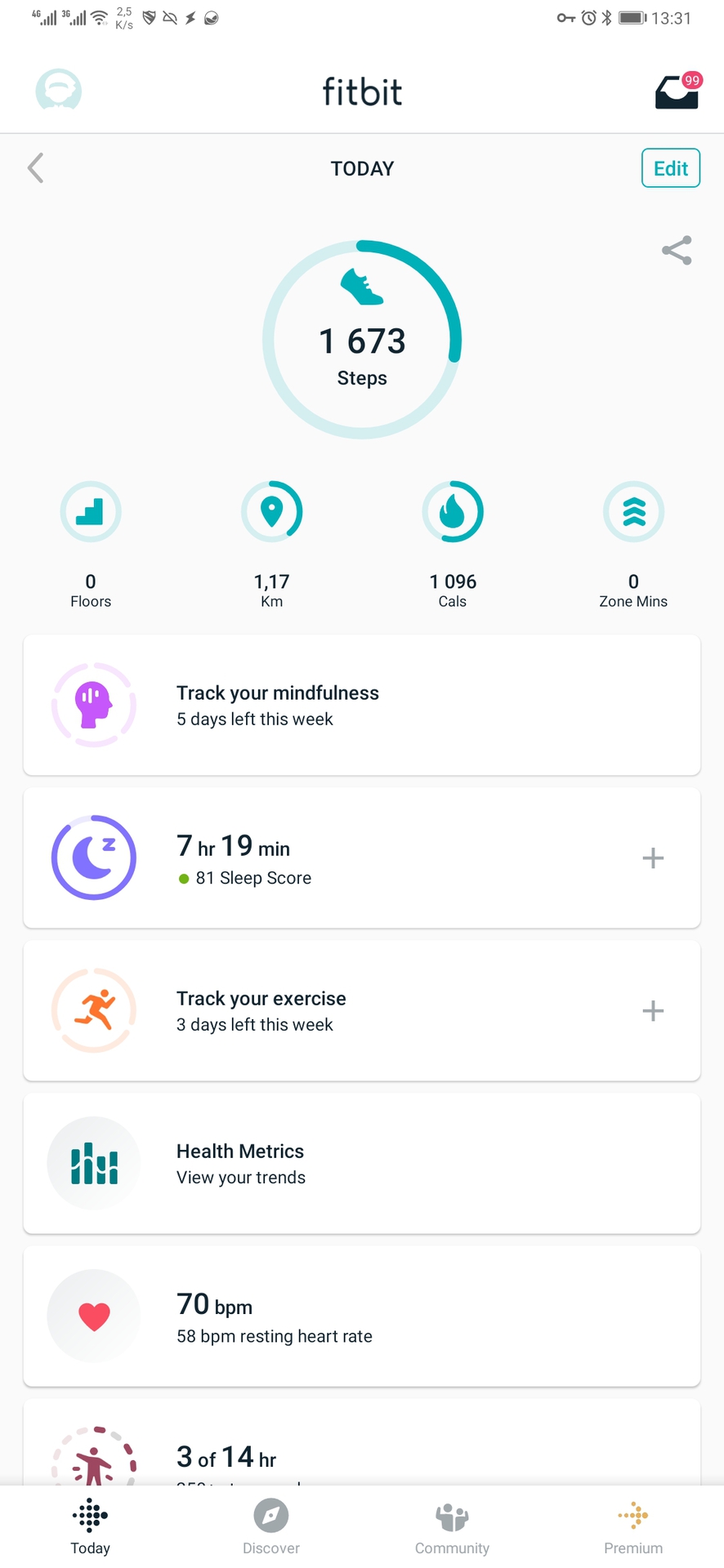Screen dimensions: 724x1568
Task: Open Health Metrics trends
Action: (362, 1163)
